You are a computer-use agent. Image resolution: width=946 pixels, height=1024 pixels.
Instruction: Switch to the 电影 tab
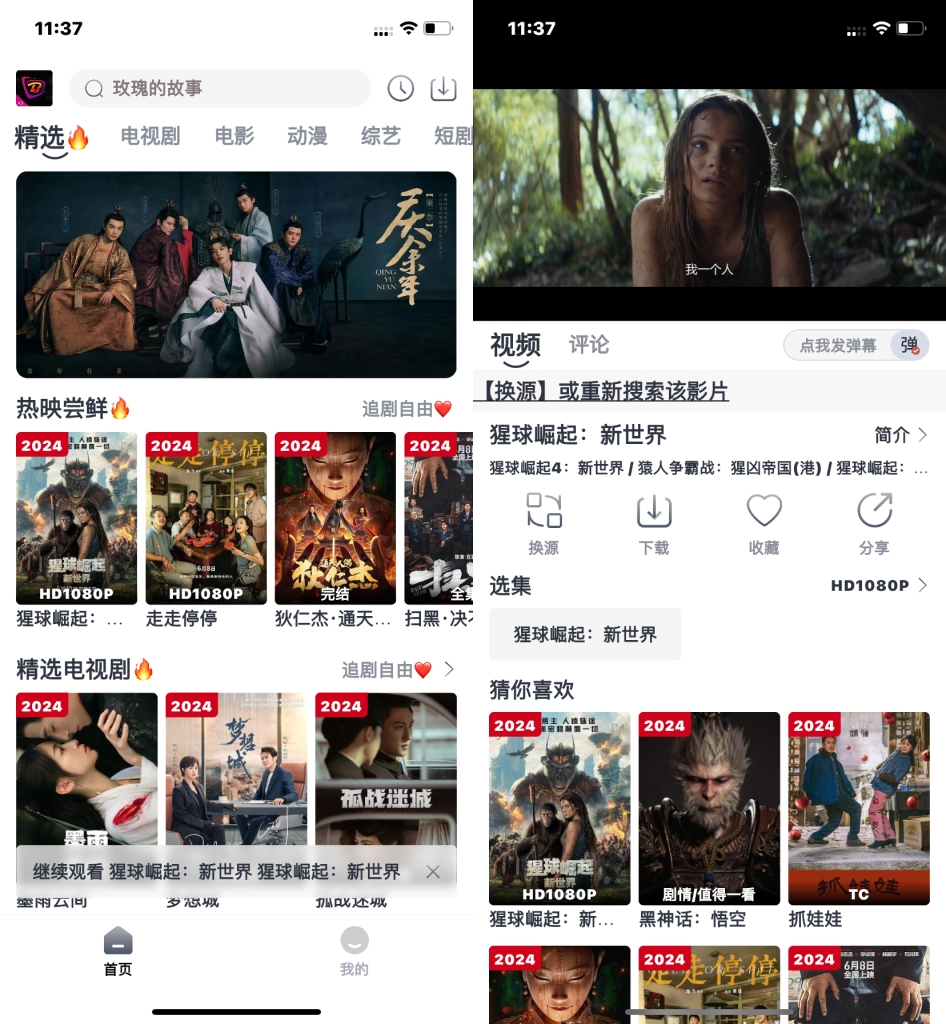[x=234, y=136]
